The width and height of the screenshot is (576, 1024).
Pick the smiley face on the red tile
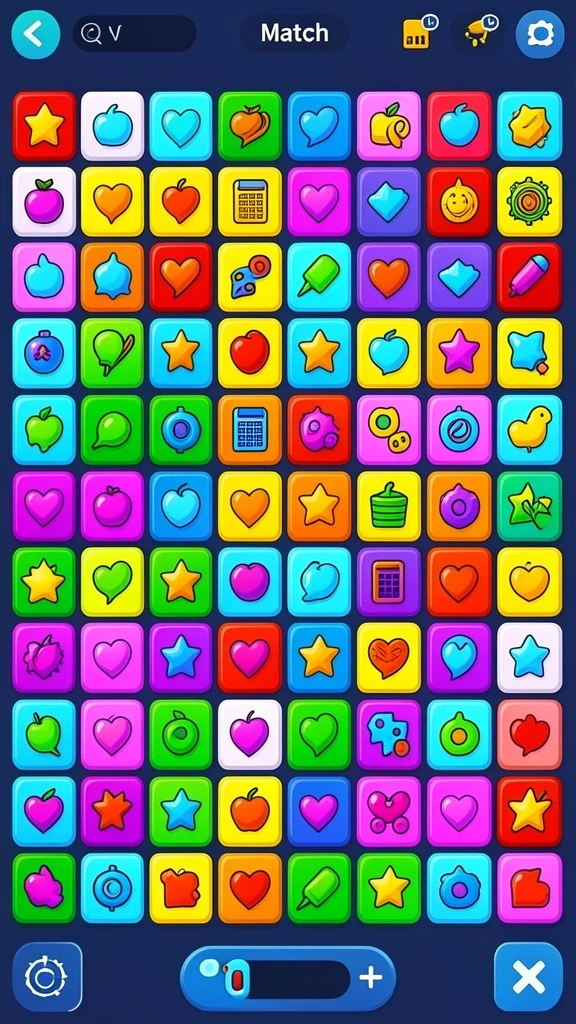click(459, 201)
